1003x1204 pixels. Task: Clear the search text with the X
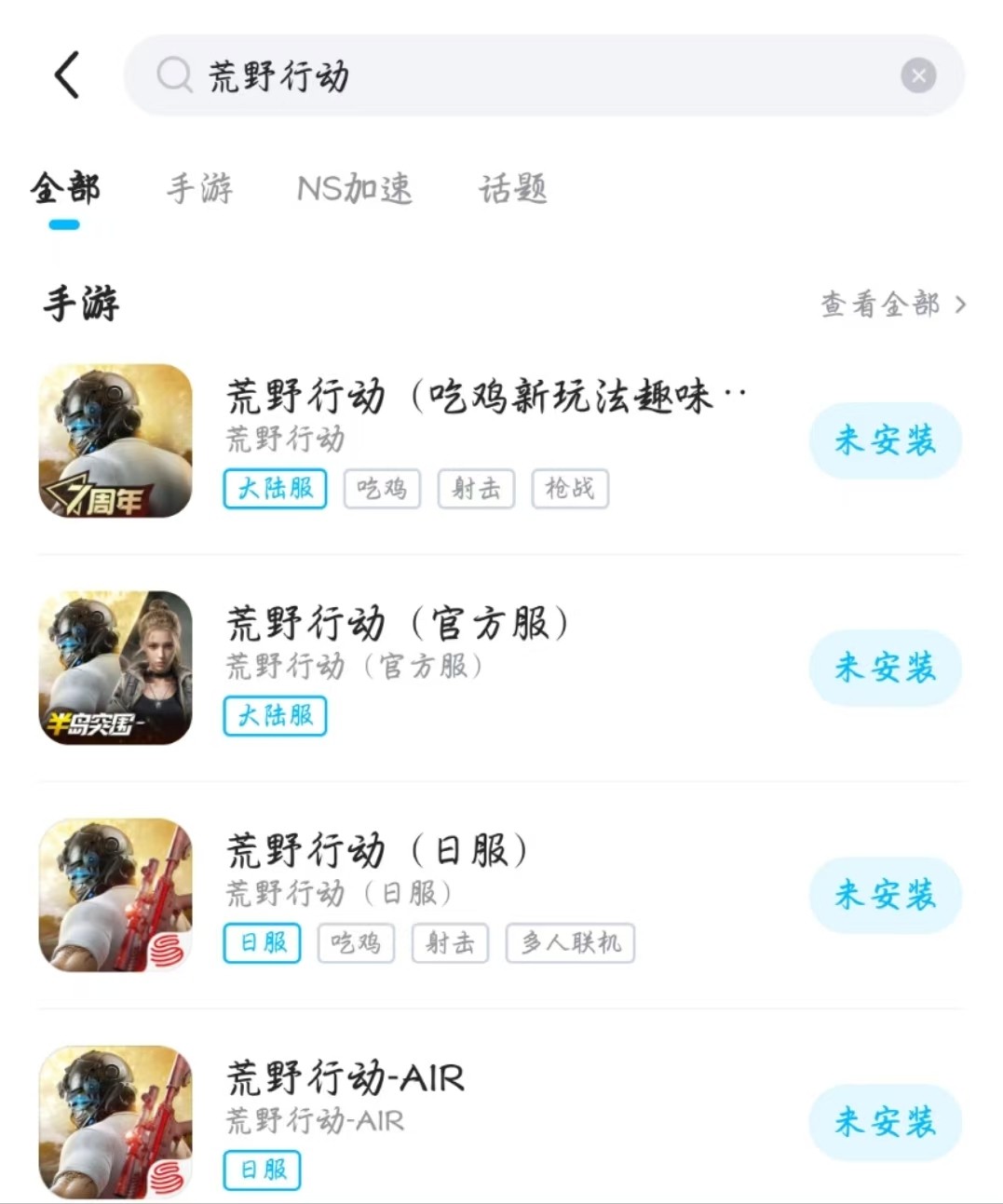(918, 75)
